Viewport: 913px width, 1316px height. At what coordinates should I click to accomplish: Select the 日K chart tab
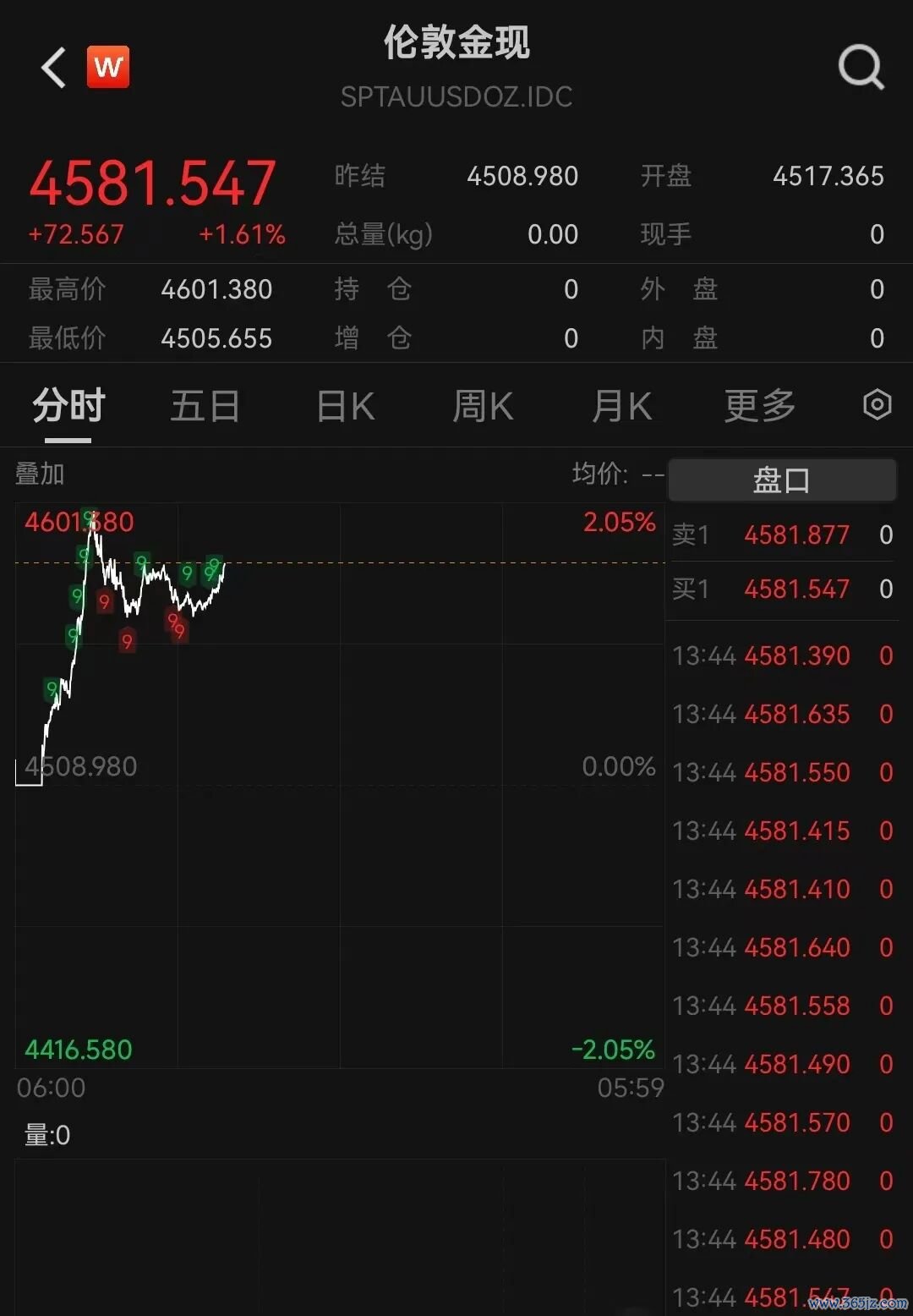345,406
